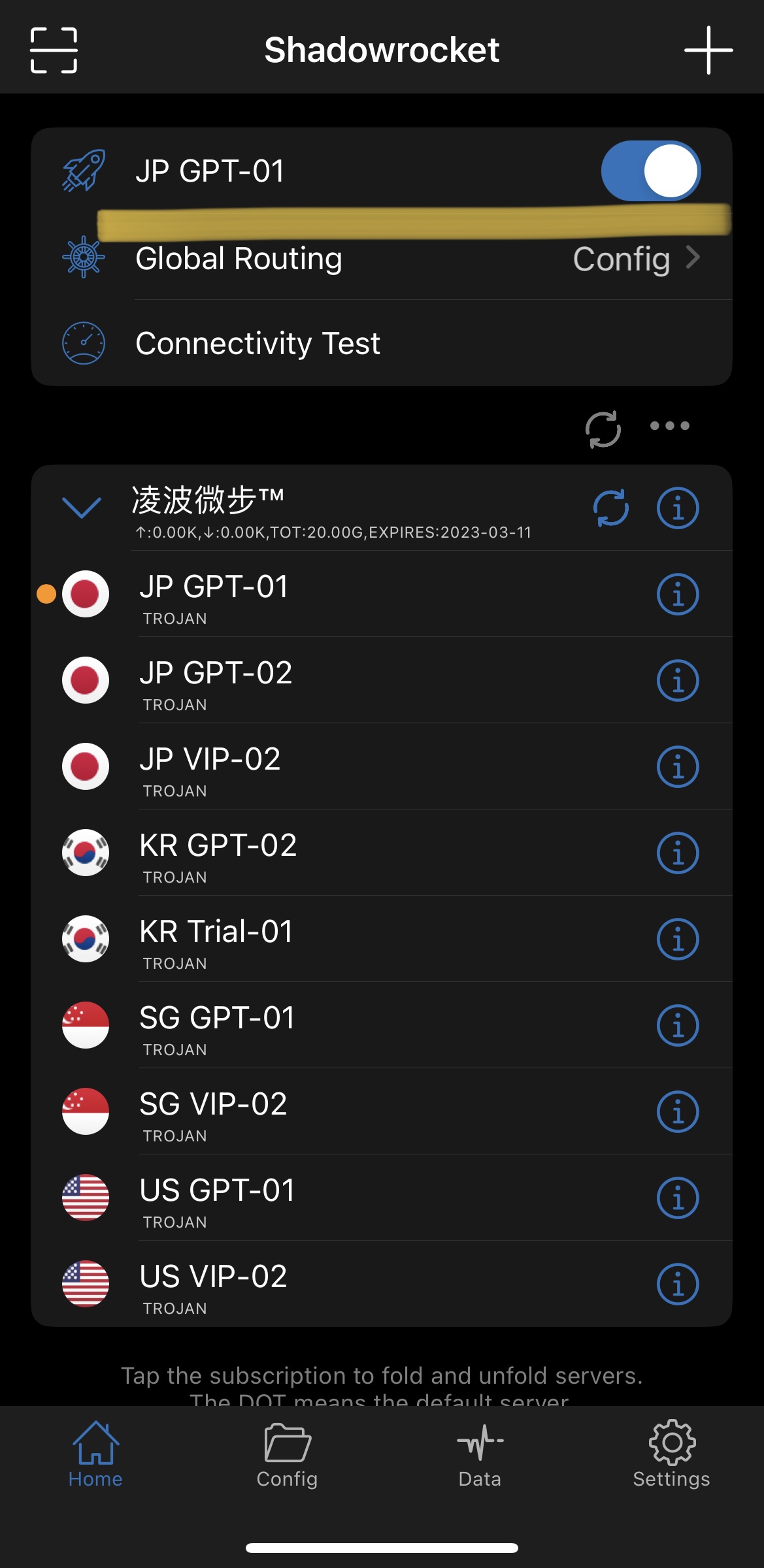Run the Connectivity Test

click(258, 342)
